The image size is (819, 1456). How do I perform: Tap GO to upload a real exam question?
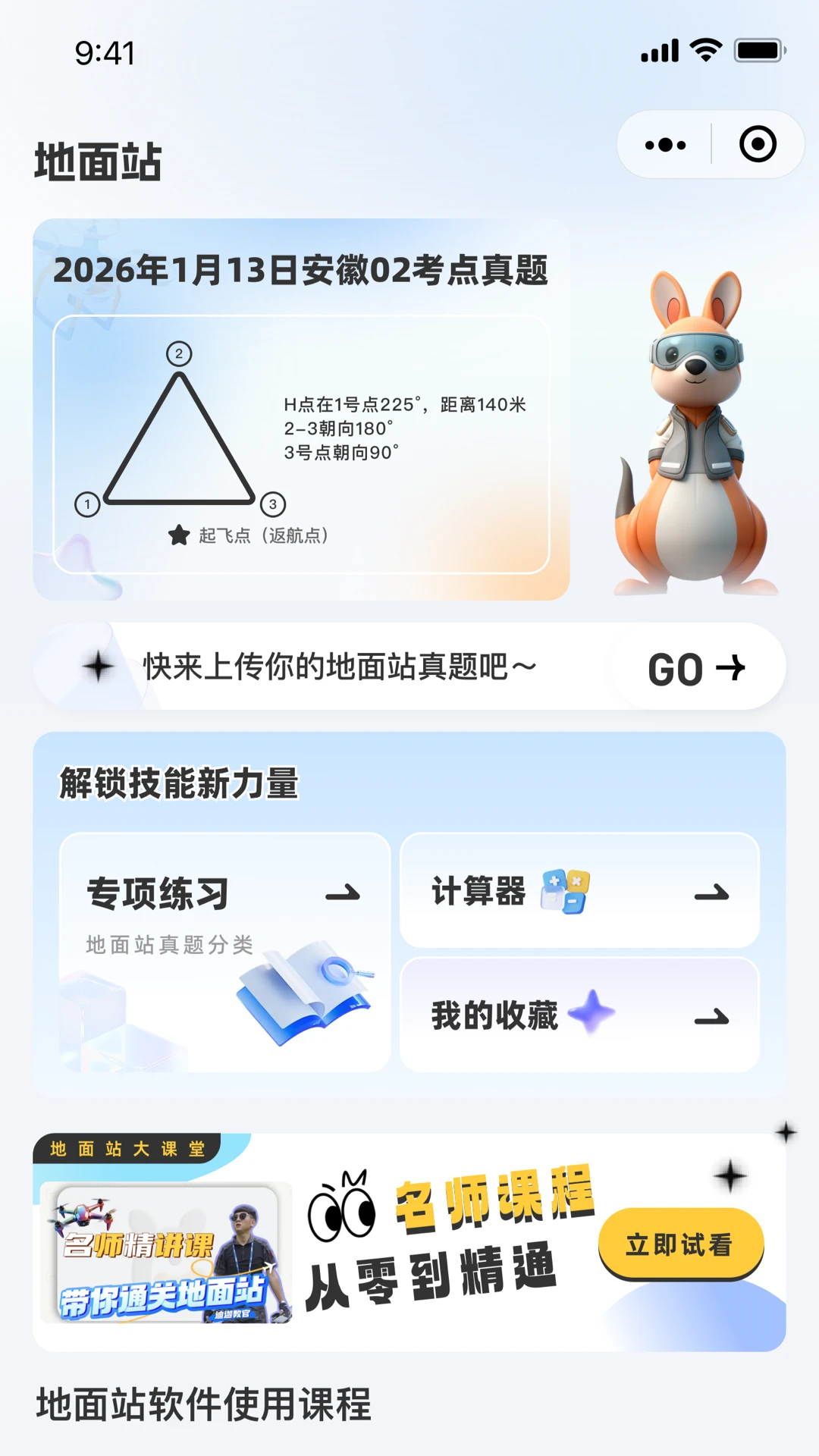(x=696, y=669)
